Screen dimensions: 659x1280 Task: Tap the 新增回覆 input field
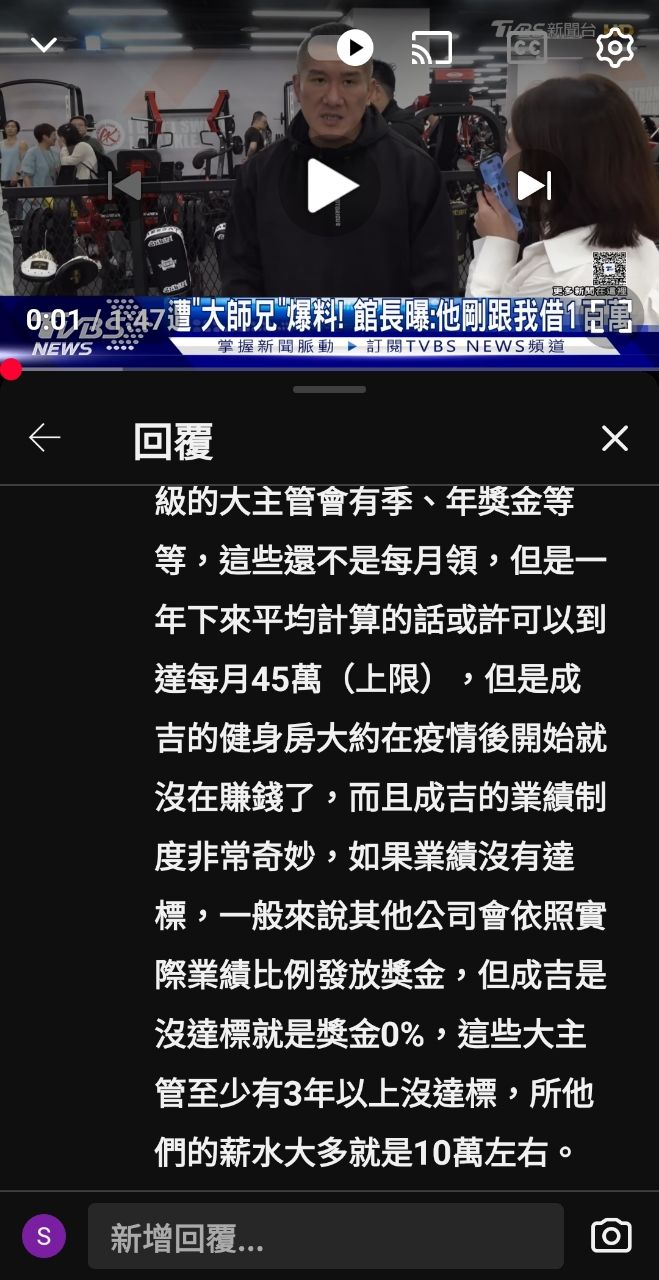pos(325,1237)
